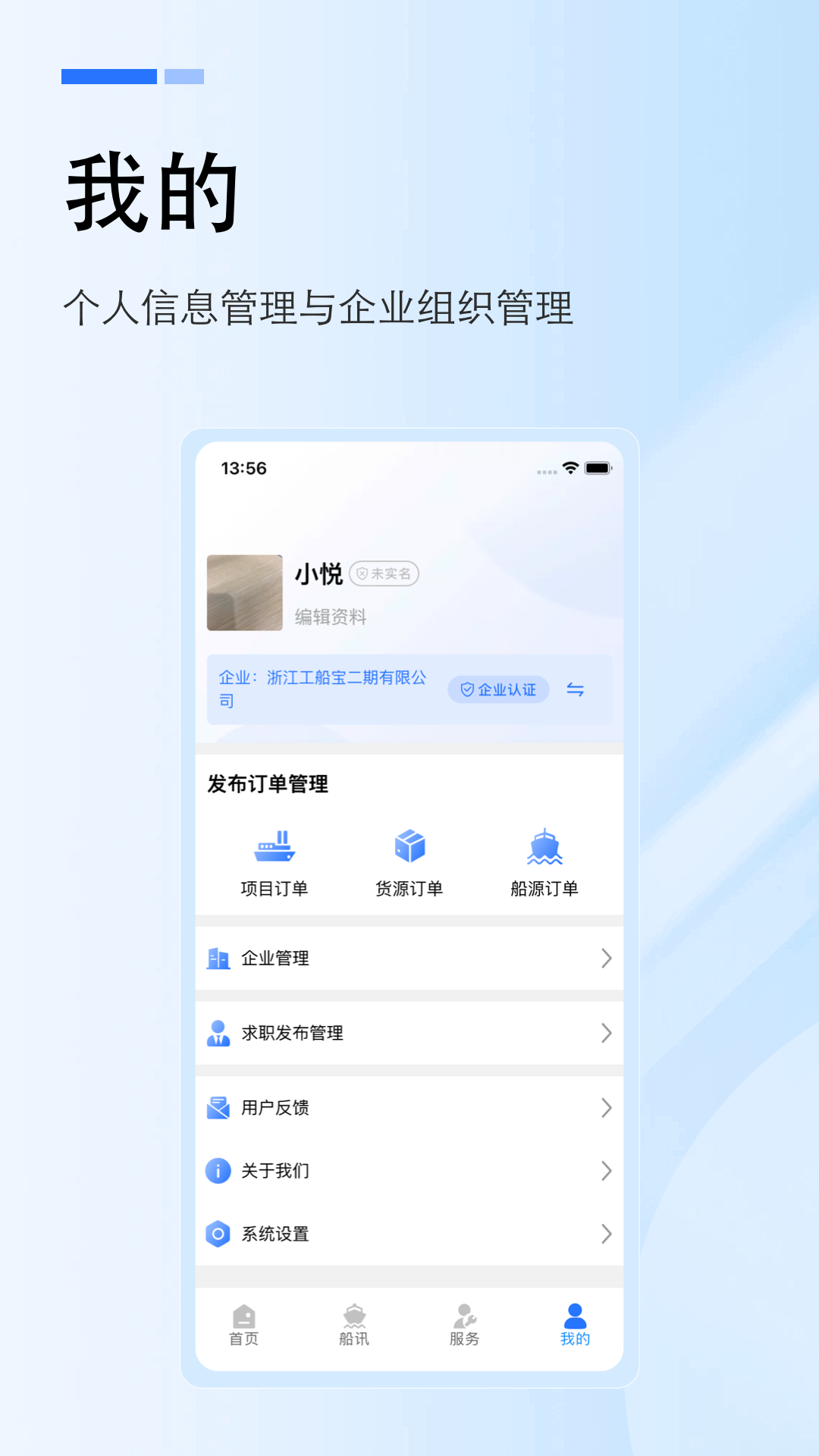Switch to the 首页 tab
Image resolution: width=819 pixels, height=1456 pixels.
pos(244,1323)
